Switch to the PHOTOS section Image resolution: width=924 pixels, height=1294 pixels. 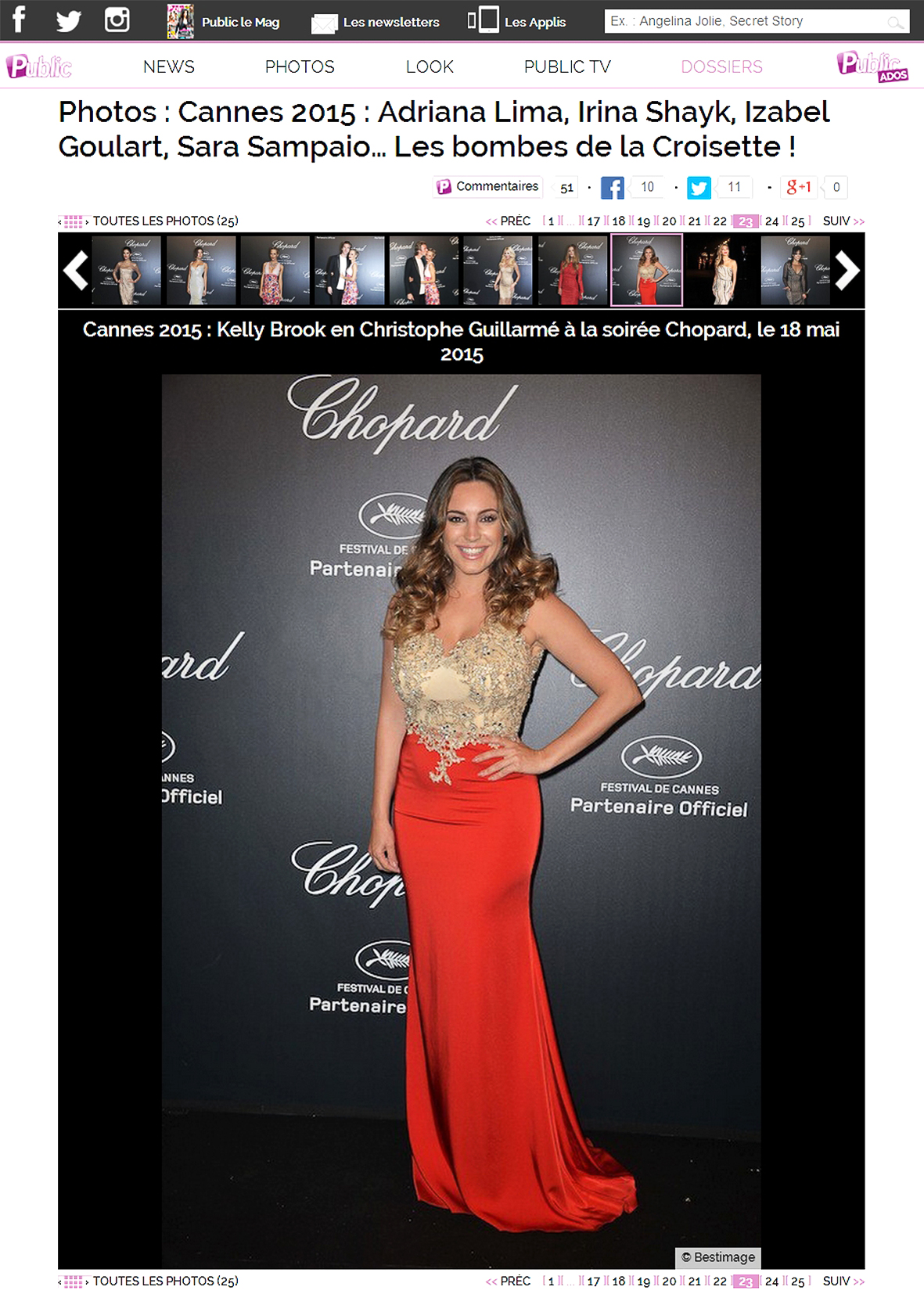300,66
